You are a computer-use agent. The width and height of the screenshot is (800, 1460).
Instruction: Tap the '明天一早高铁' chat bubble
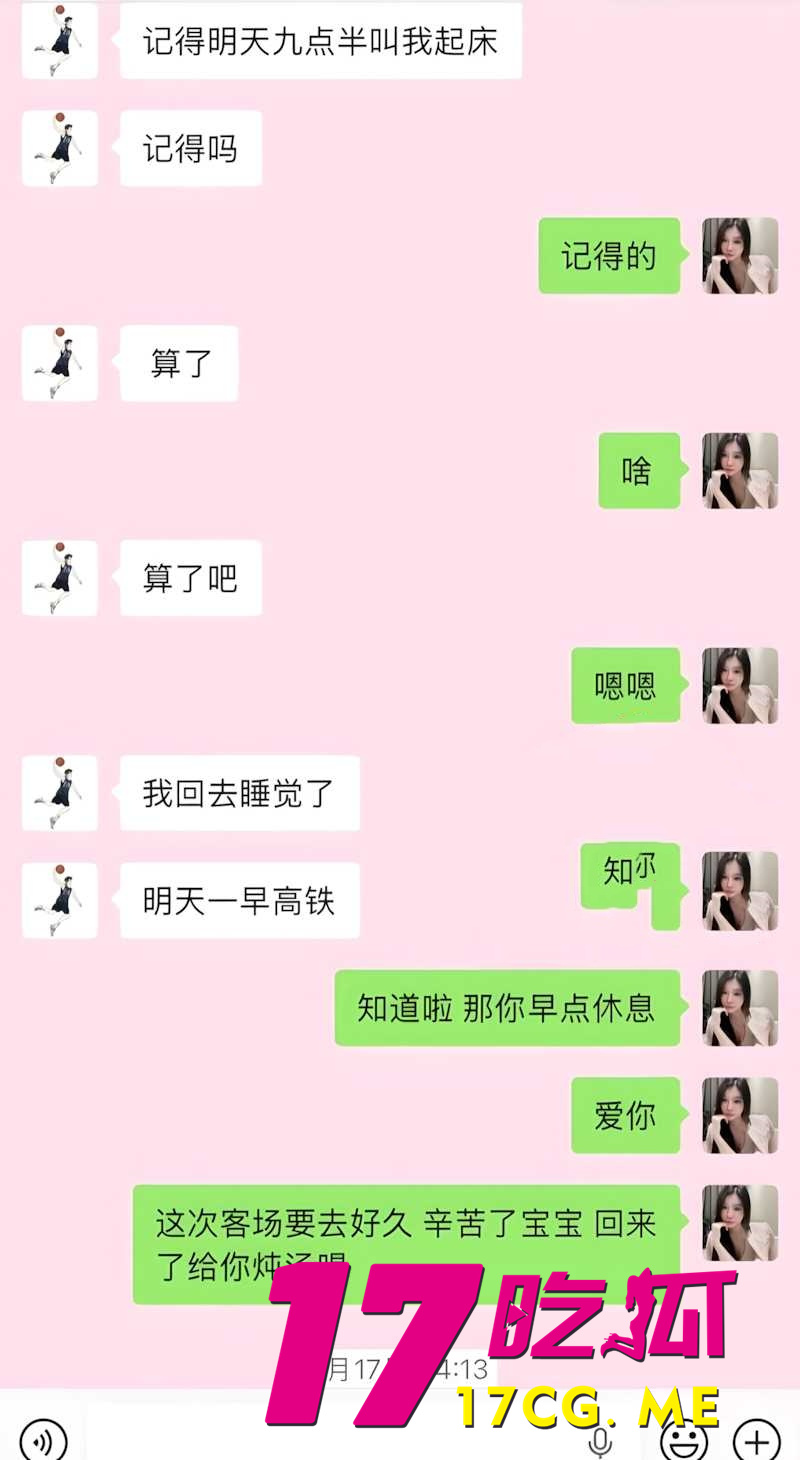click(x=238, y=900)
